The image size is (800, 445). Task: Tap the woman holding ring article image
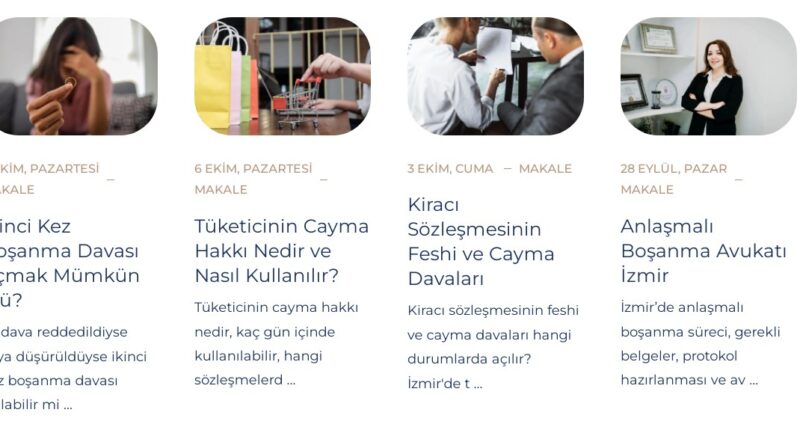[x=78, y=76]
